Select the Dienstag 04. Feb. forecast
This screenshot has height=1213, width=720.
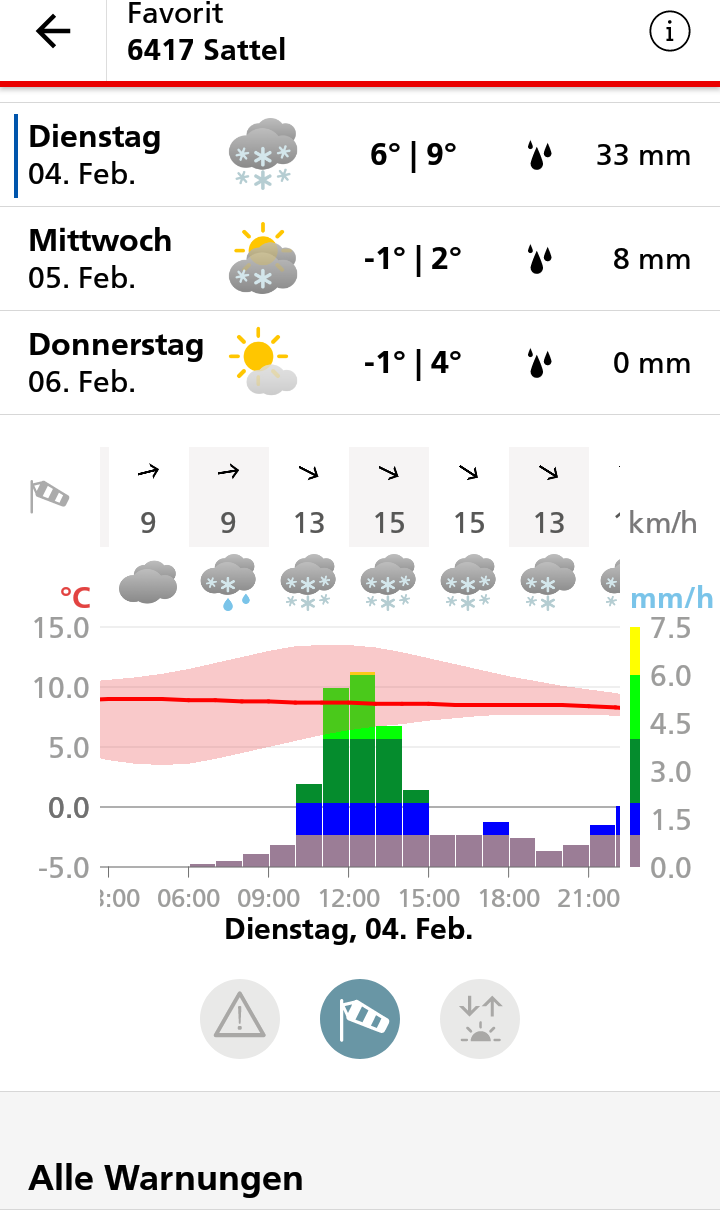click(x=360, y=155)
